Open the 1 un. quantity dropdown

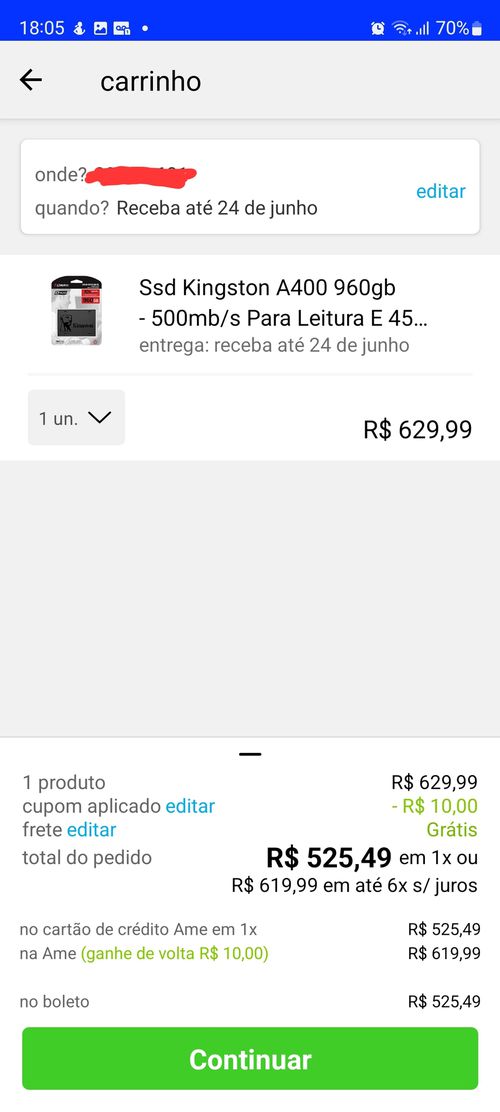(76, 418)
